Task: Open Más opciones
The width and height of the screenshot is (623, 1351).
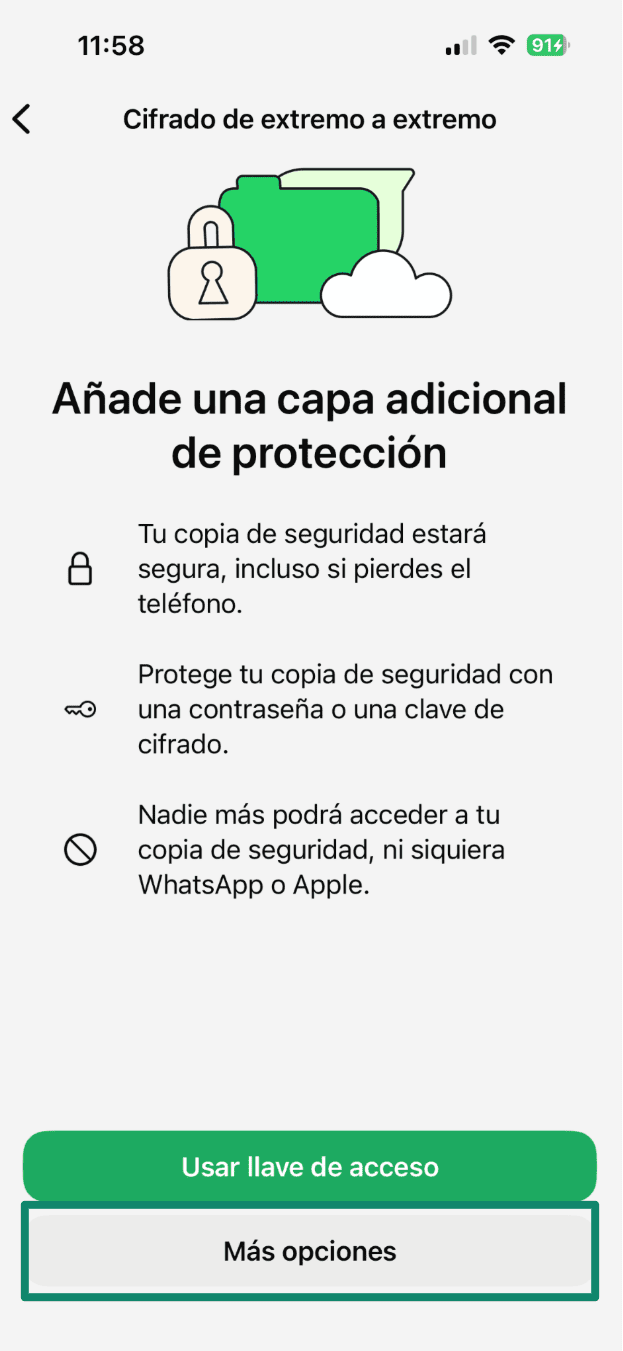Action: coord(310,1250)
